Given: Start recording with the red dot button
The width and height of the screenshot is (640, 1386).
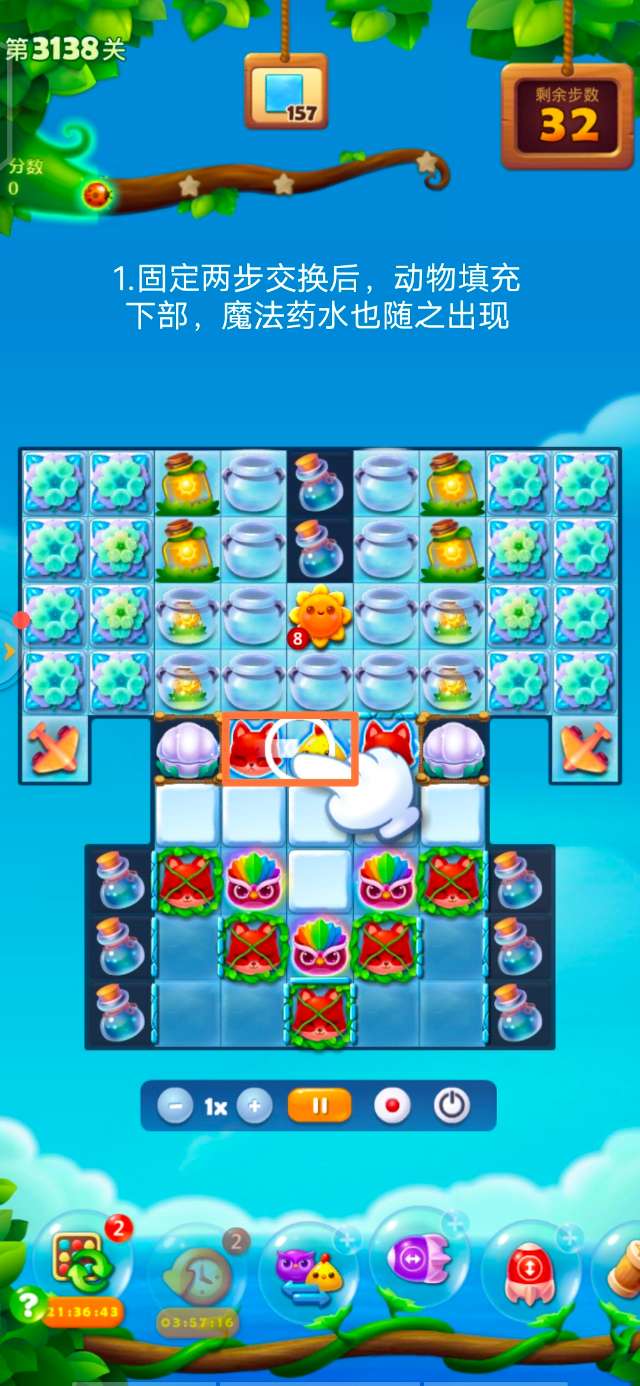Looking at the screenshot, I should point(392,1106).
